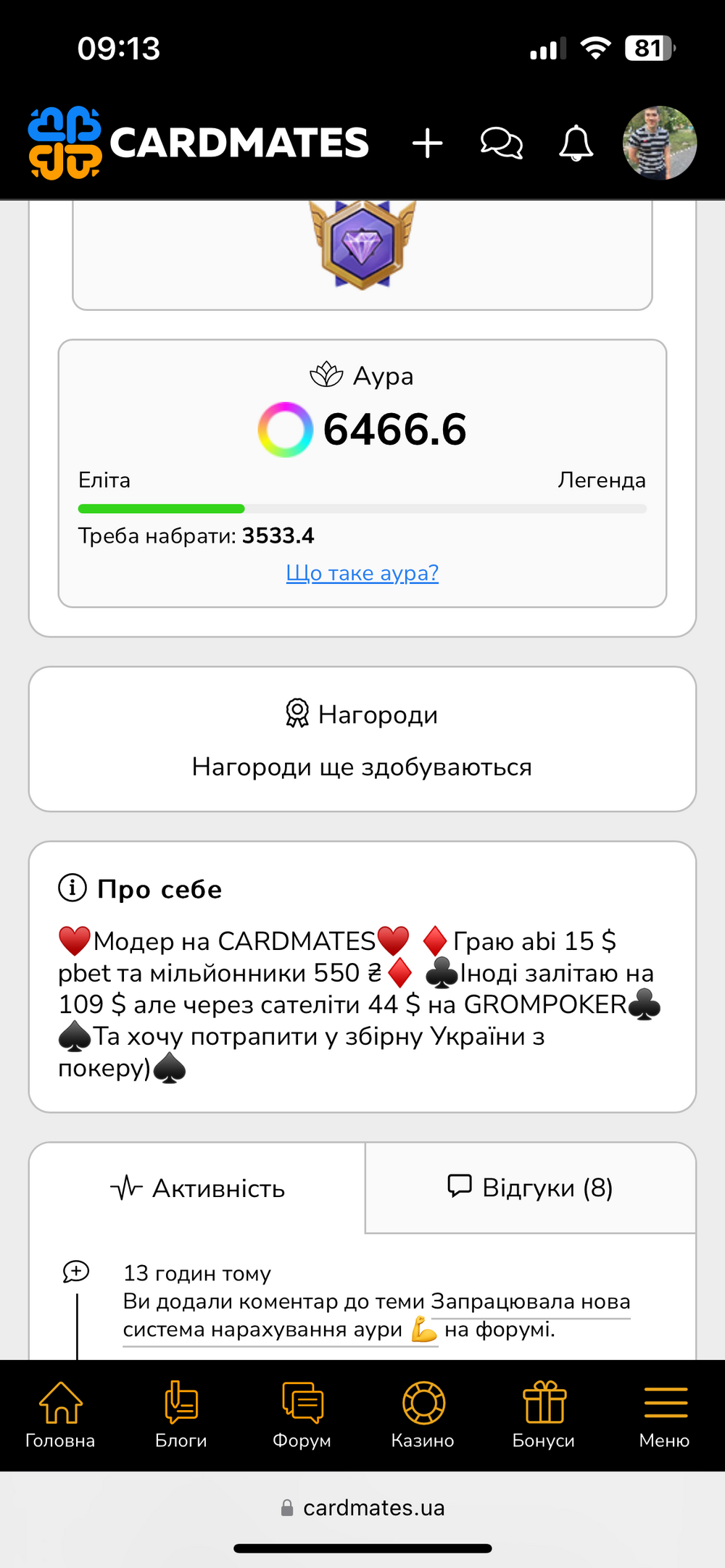Open the "Що таке аура?" link
725x1568 pixels.
(x=362, y=573)
